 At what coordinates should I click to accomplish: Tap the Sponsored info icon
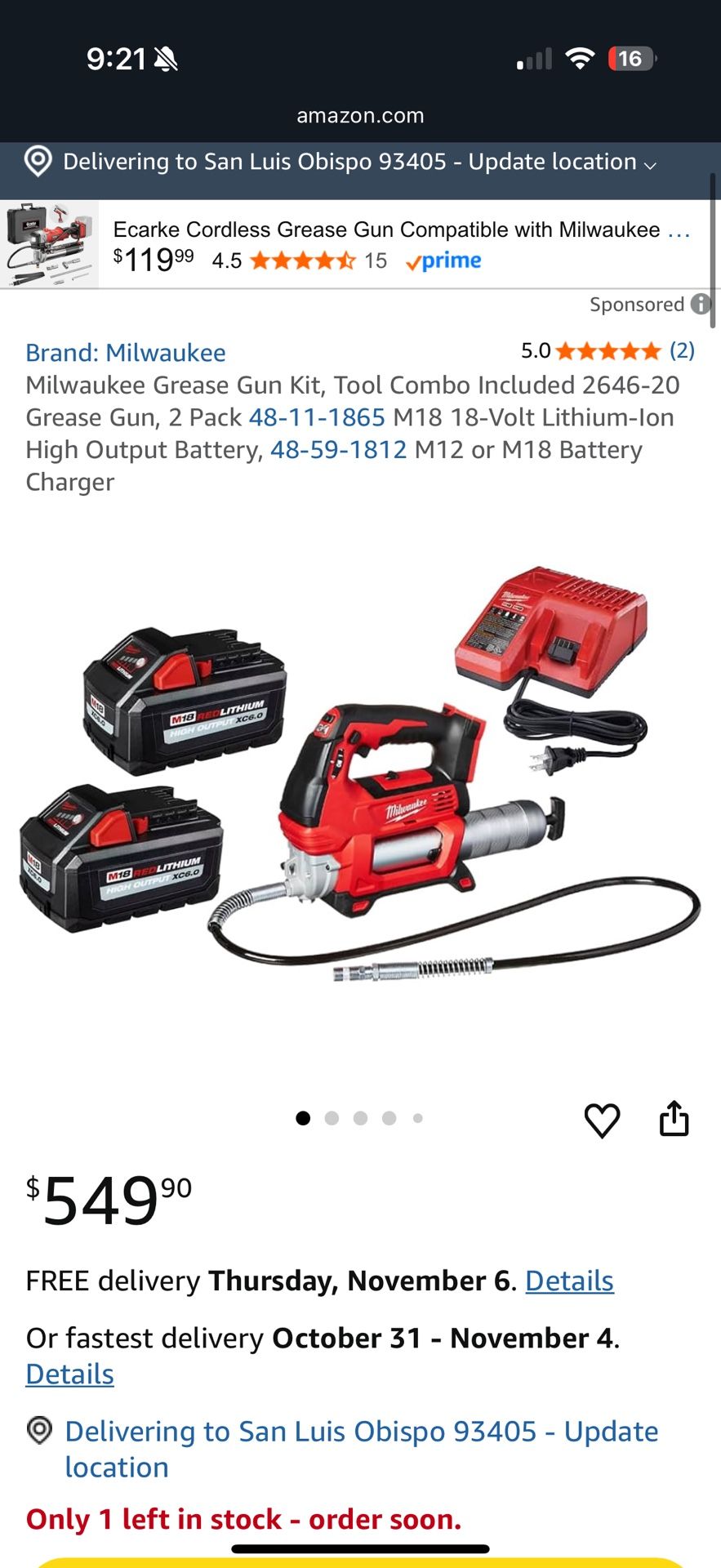(x=701, y=305)
